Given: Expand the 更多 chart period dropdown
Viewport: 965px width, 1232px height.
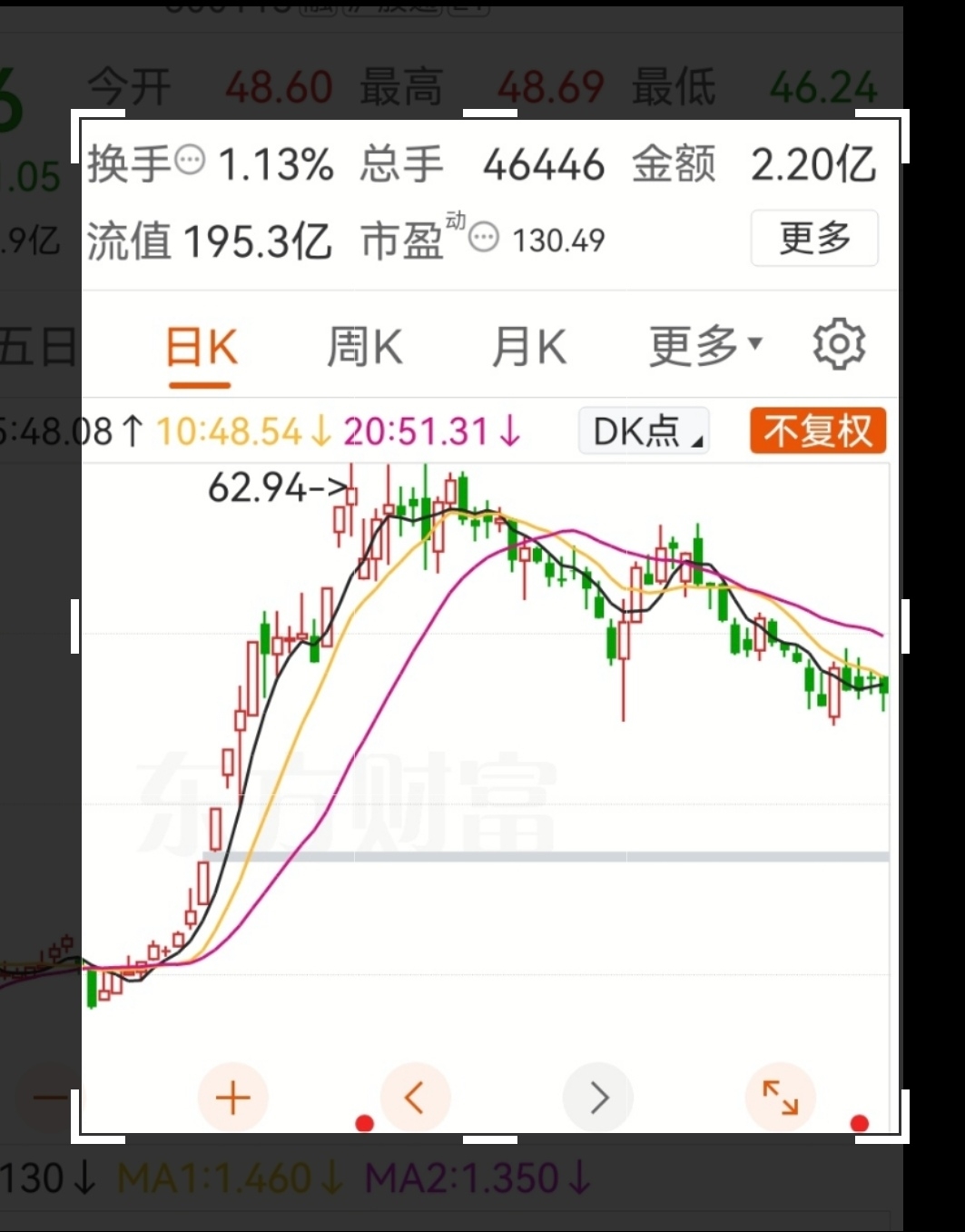Looking at the screenshot, I should 705,346.
